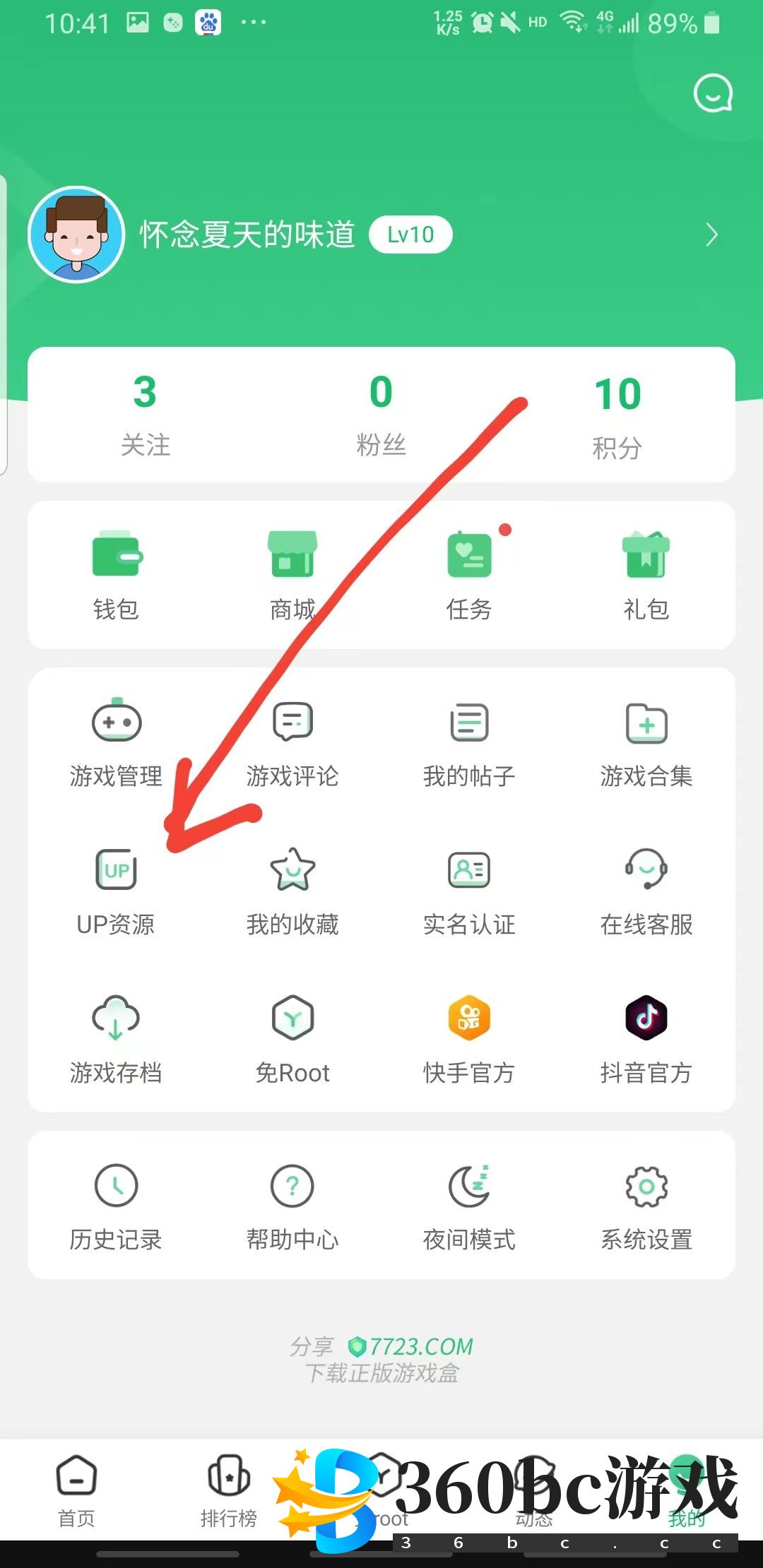Open profile of 怀念夏天的味道
Viewport: 763px width, 1568px height.
tap(247, 234)
